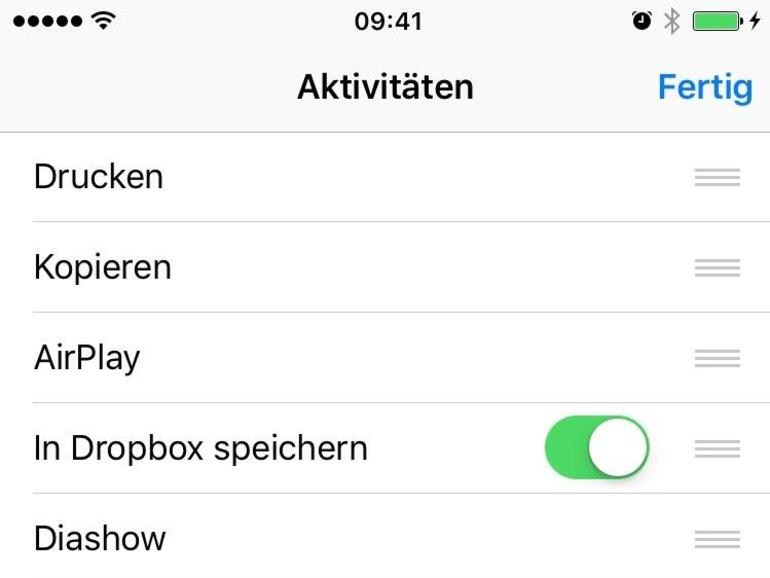Tap Fertig to finish editing activities

704,87
